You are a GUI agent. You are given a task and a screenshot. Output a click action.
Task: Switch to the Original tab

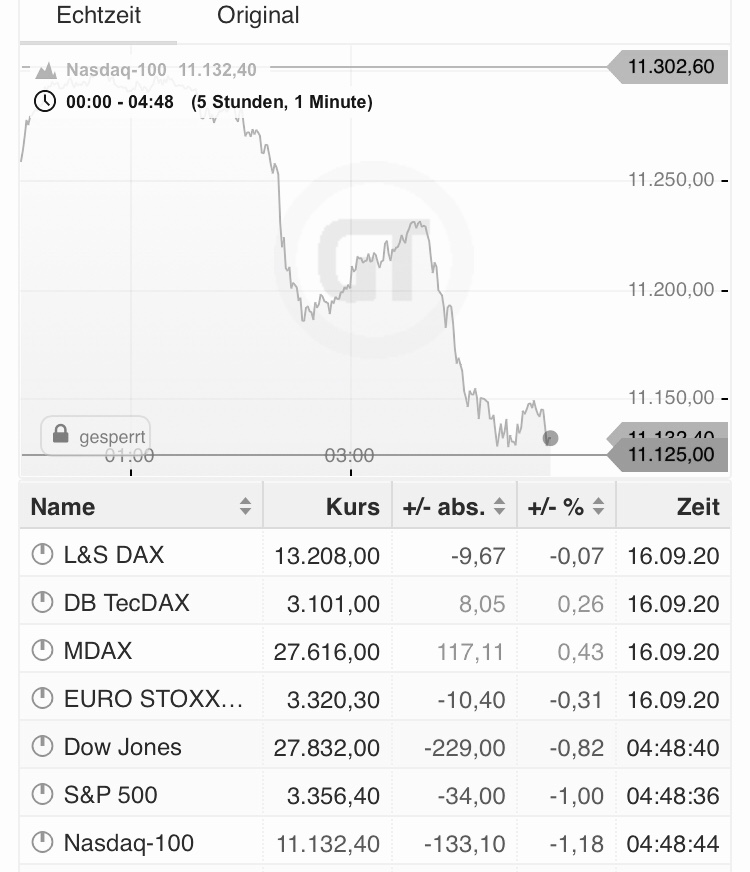(x=257, y=16)
